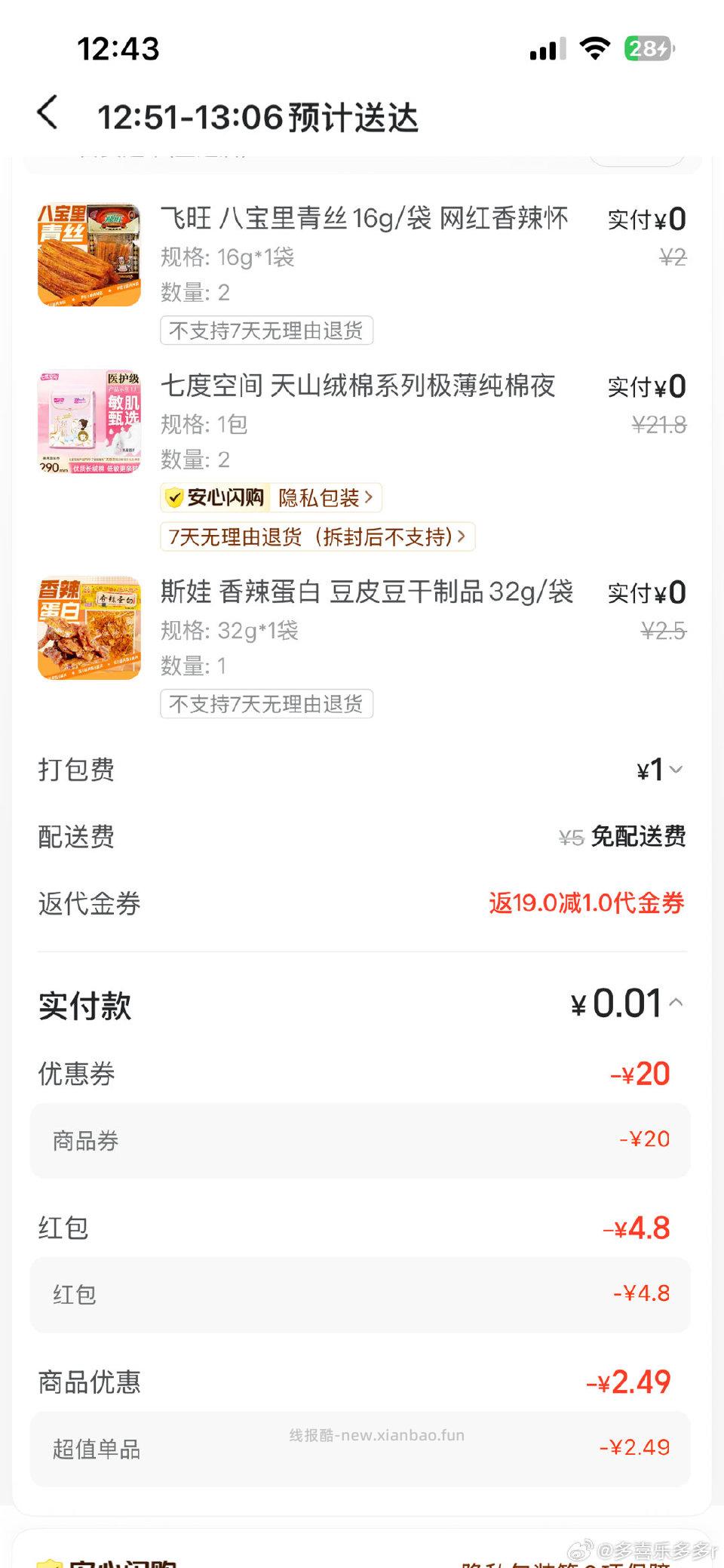Viewport: 724px width, 1568px height.
Task: Open the 隐私包装 privacy packaging details
Action: (x=325, y=497)
